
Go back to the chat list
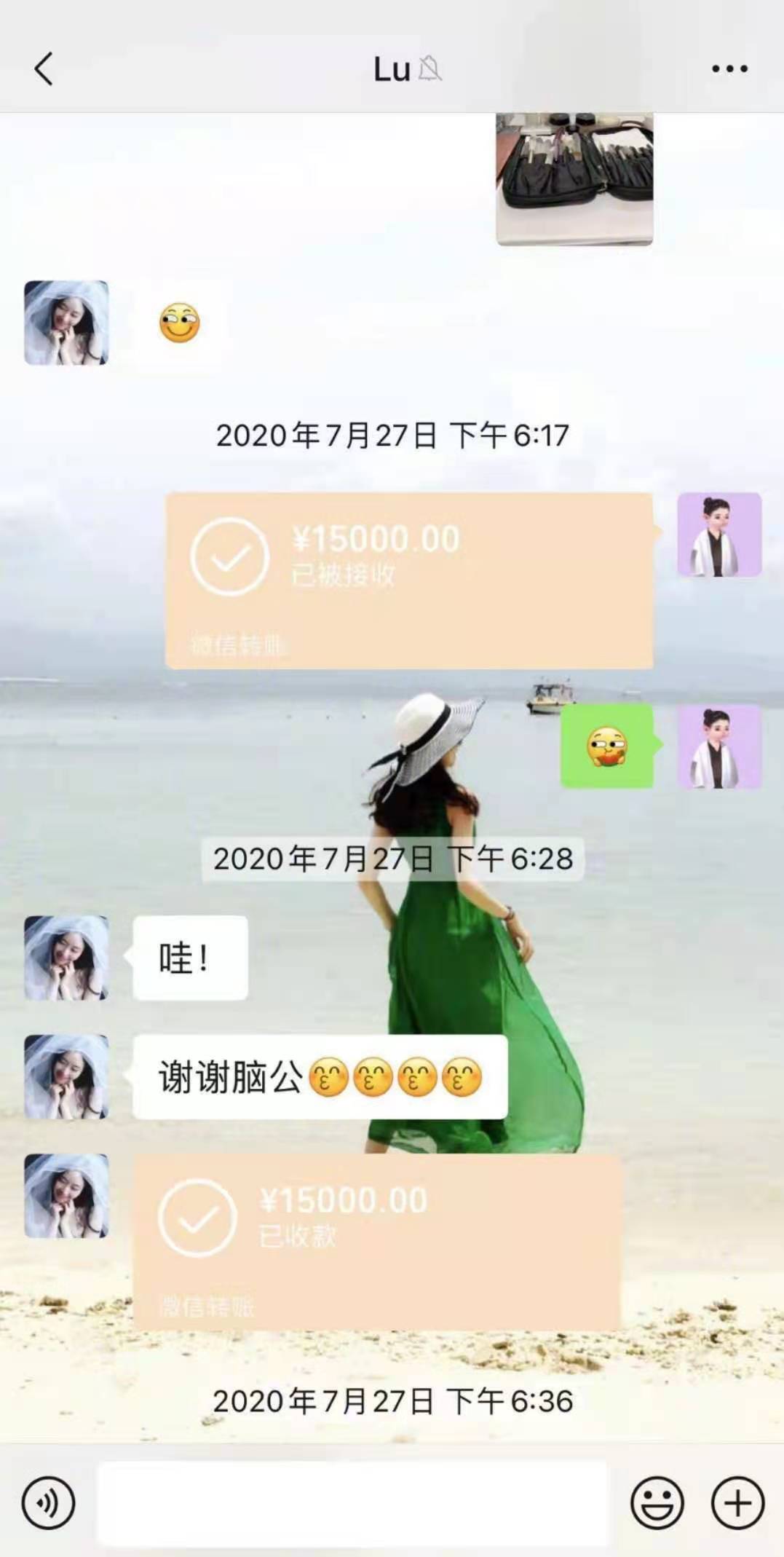point(44,68)
